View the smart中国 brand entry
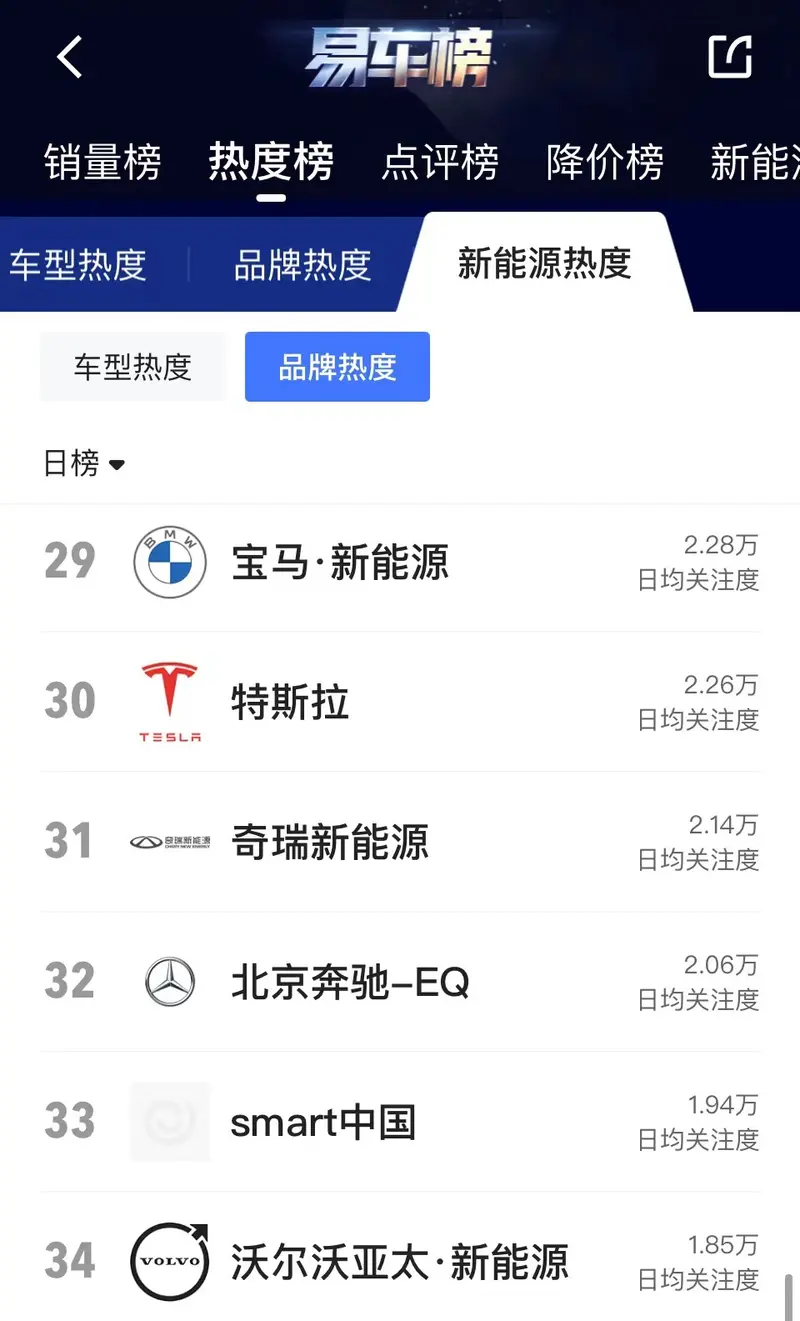This screenshot has width=800, height=1321. point(400,1122)
